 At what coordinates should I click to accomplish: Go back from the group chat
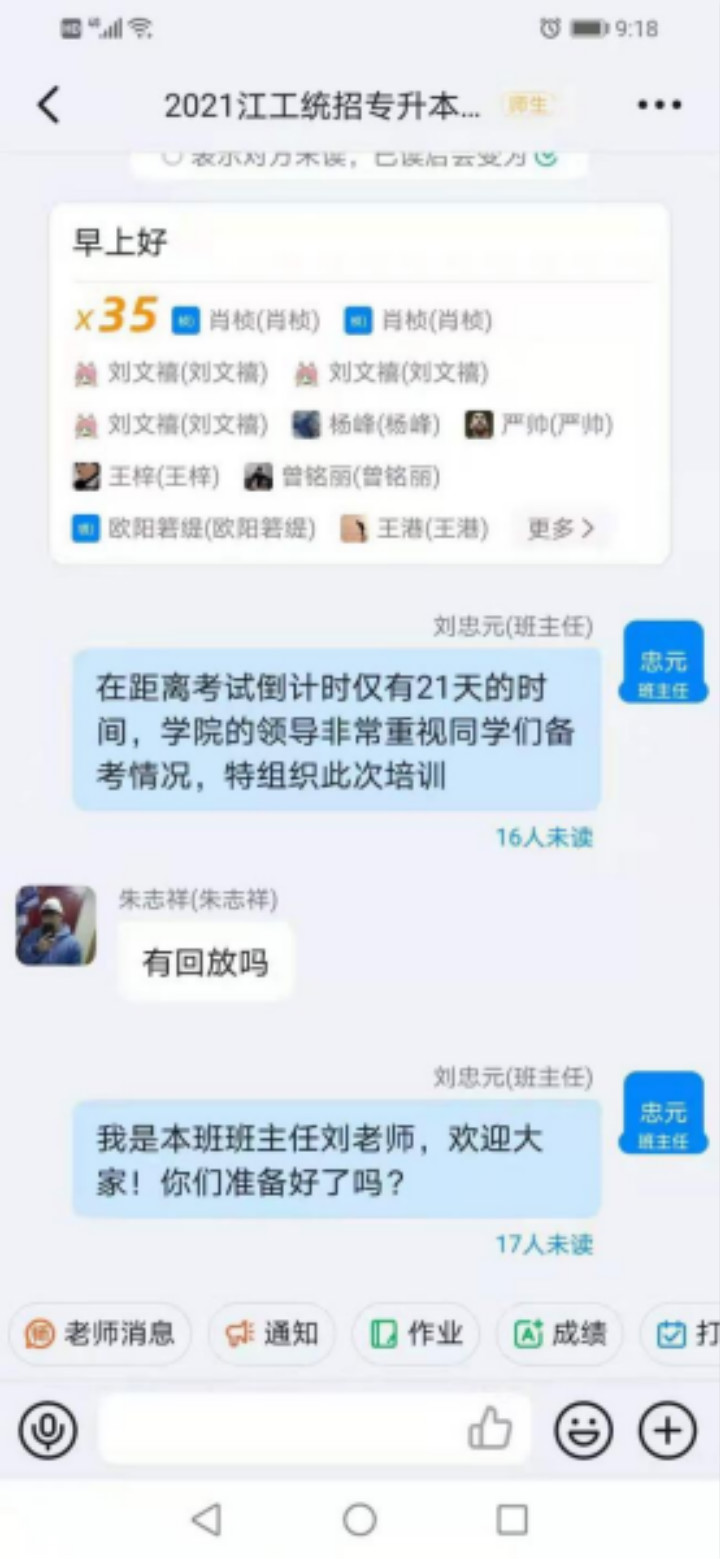pyautogui.click(x=48, y=105)
